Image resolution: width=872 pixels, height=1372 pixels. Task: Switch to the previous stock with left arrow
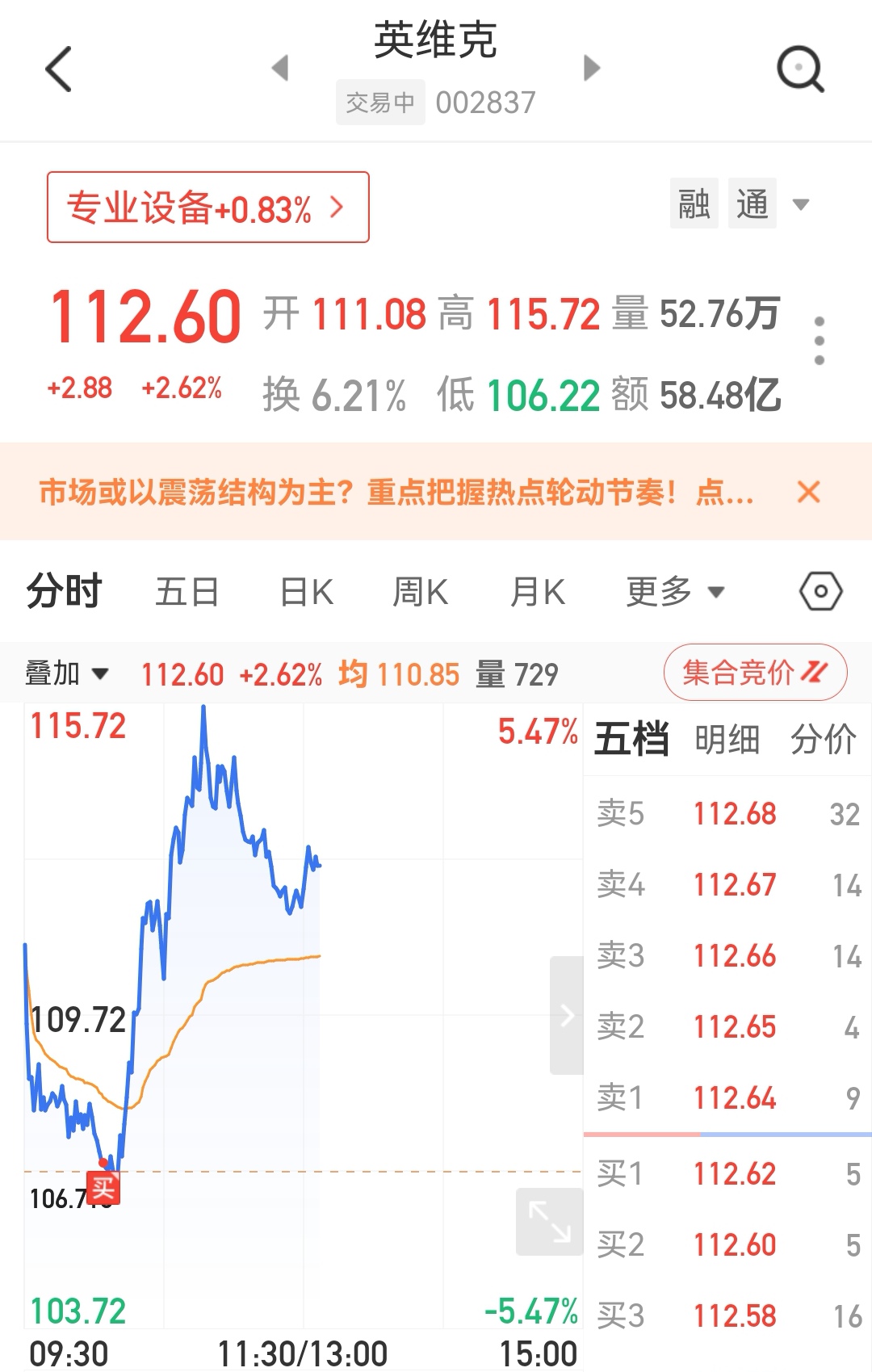pos(280,68)
